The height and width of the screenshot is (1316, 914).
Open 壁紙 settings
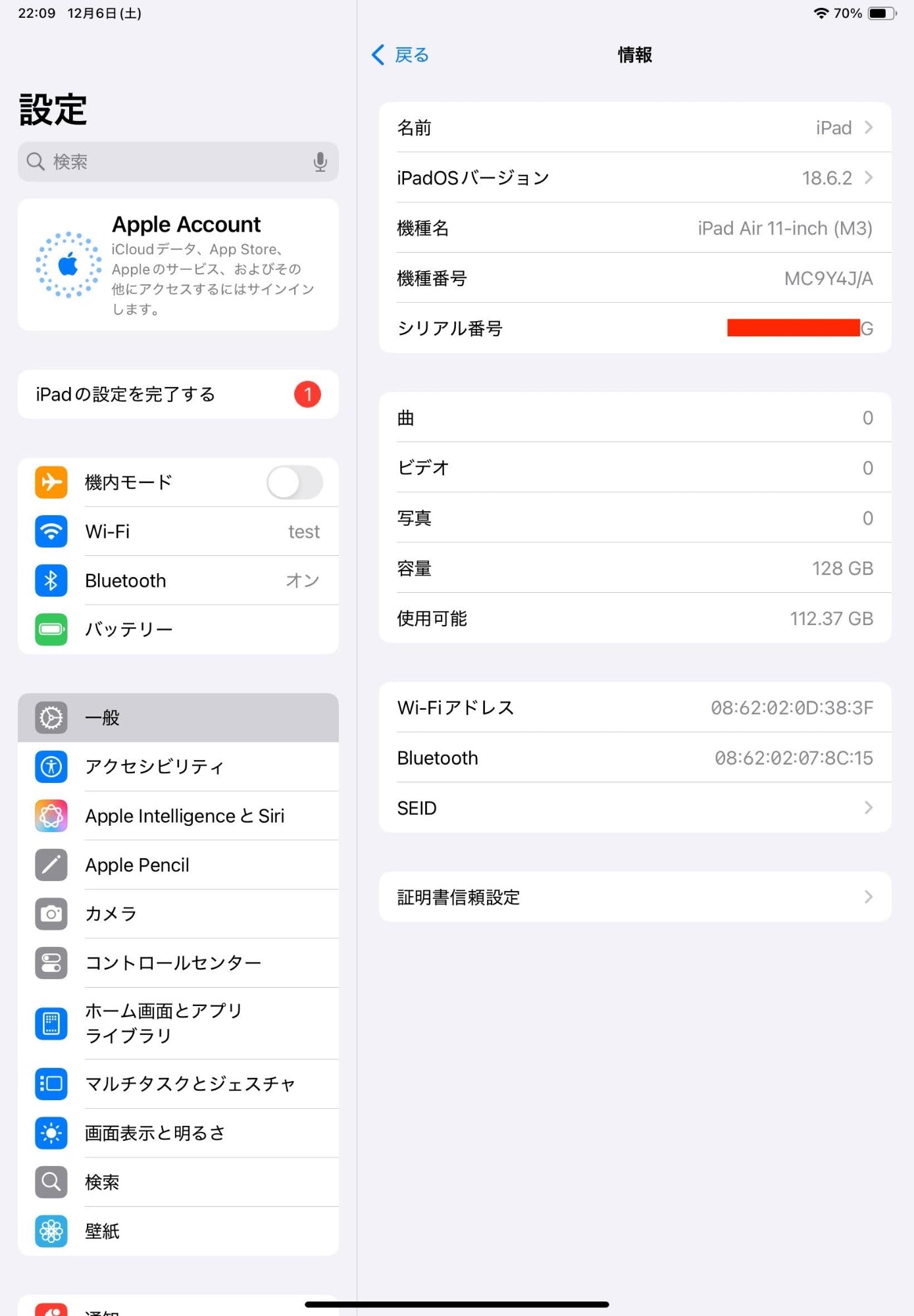point(178,1231)
